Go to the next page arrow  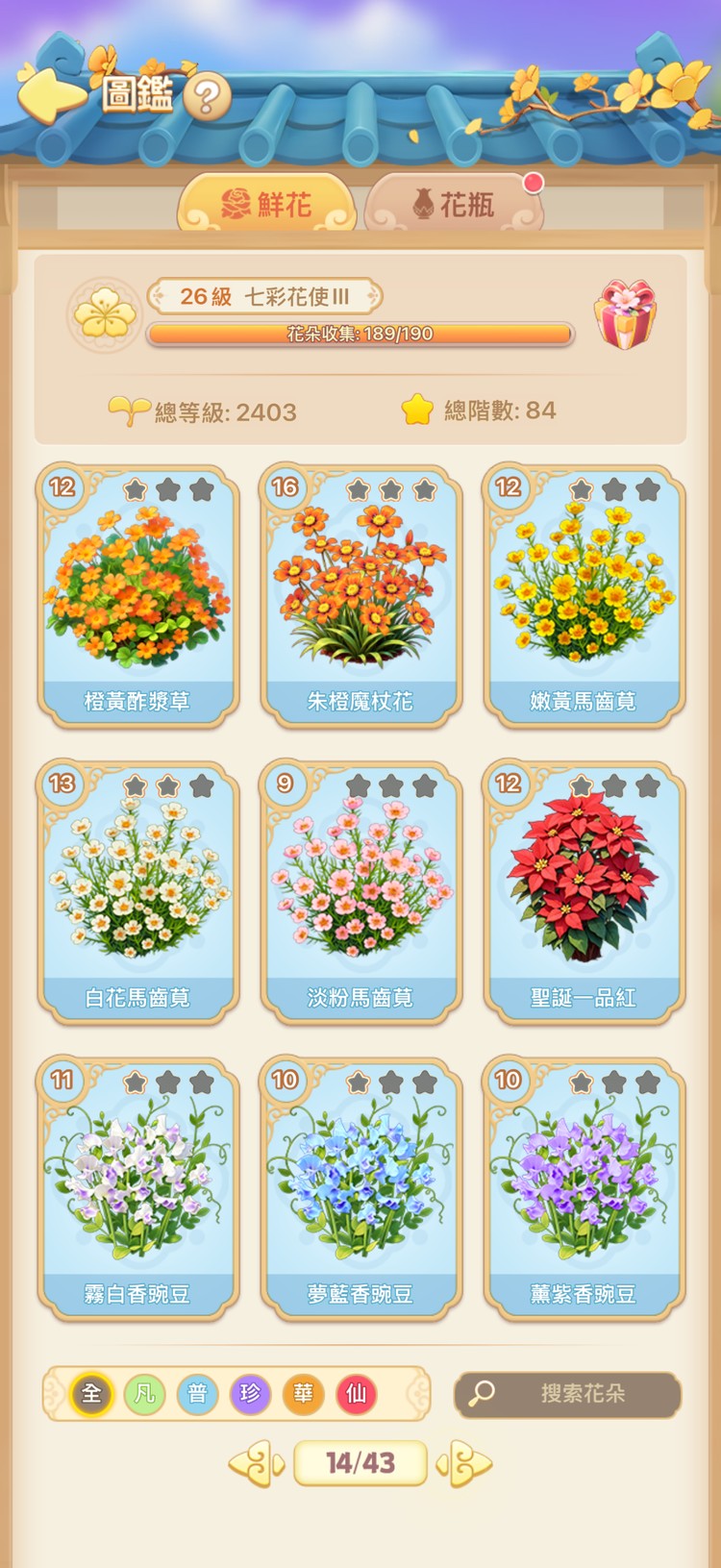(464, 1464)
